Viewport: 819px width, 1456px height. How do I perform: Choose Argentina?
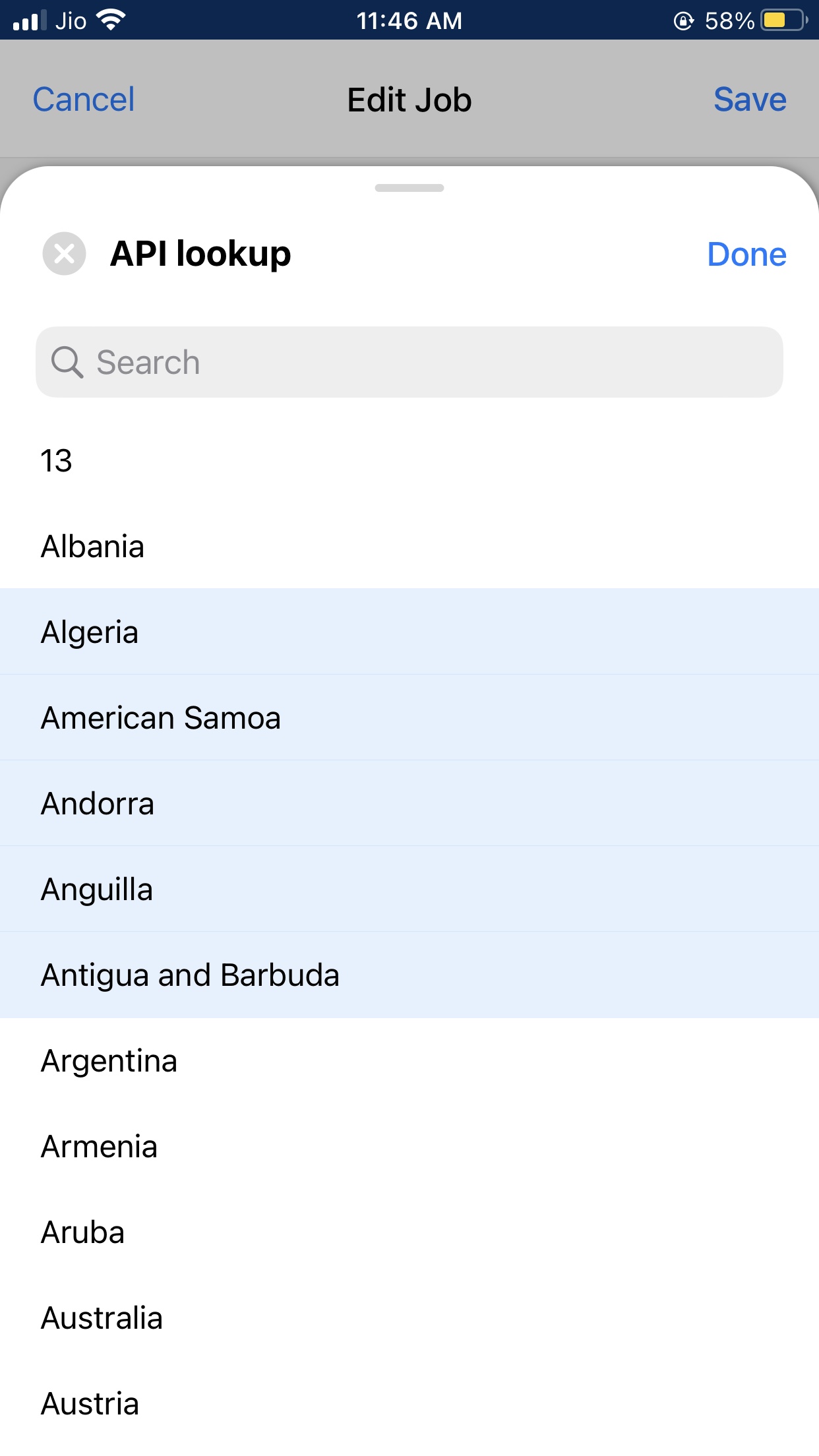coord(409,1060)
